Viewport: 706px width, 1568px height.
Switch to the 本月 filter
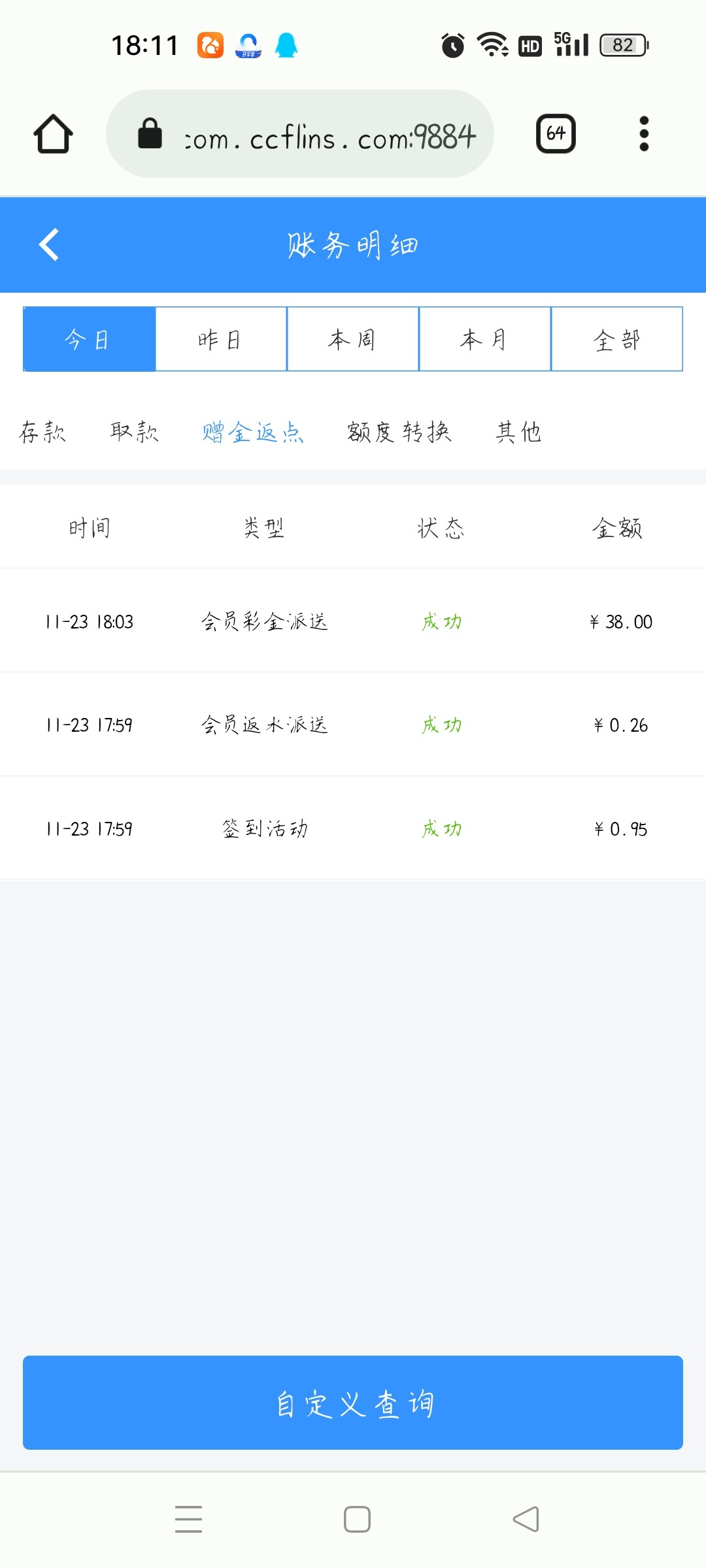coord(485,339)
